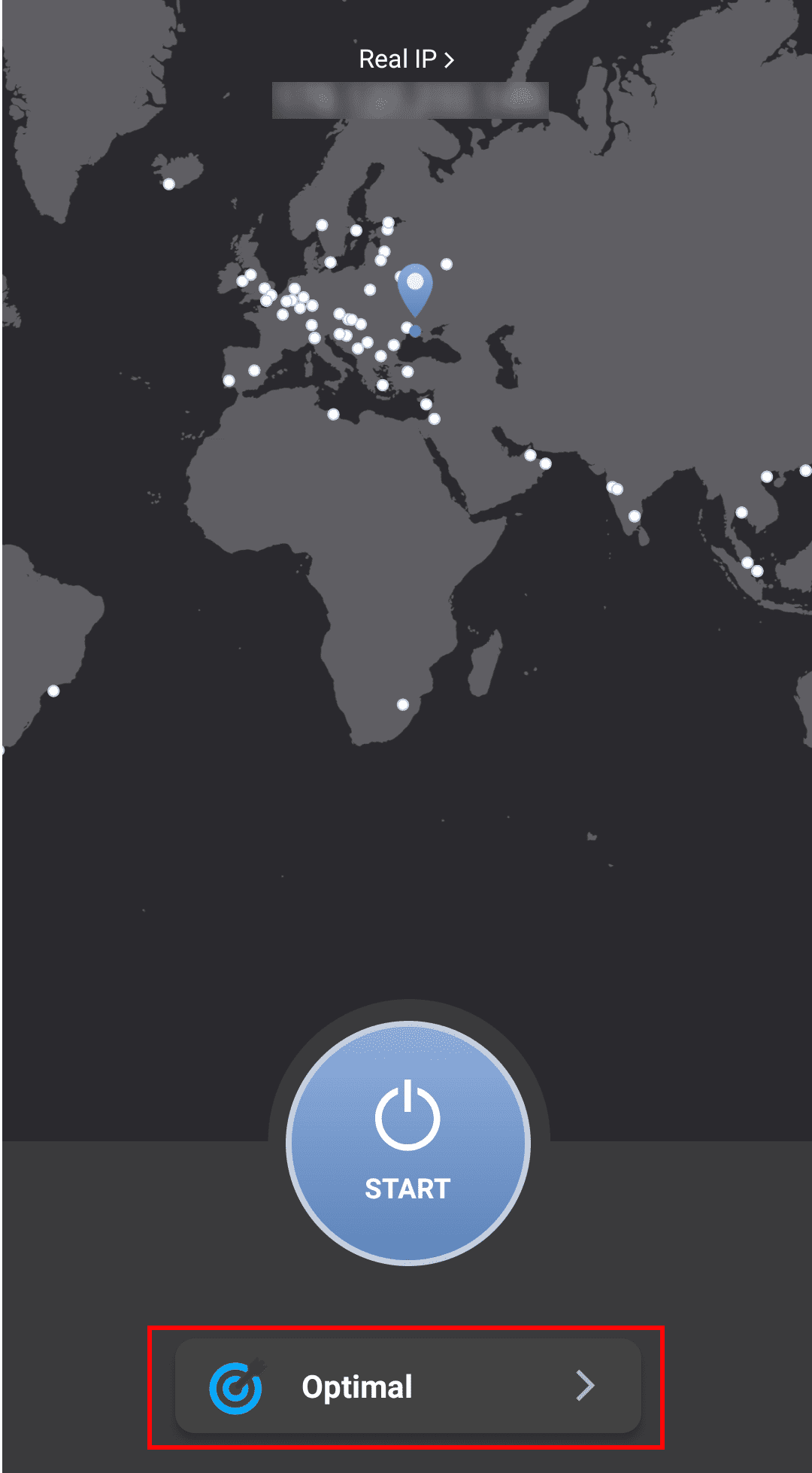Open Real IP details
812x1473 pixels.
click(406, 59)
